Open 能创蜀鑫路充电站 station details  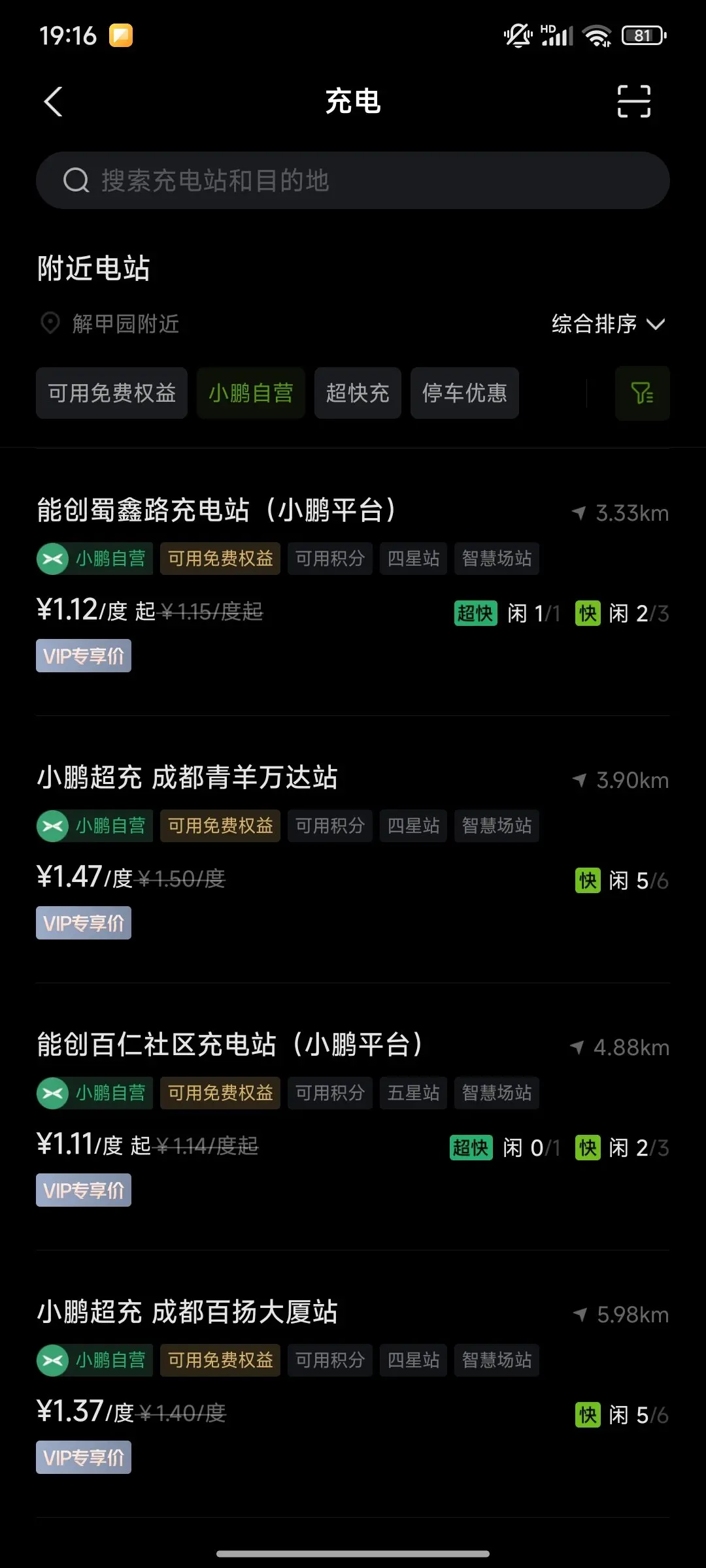(353, 582)
